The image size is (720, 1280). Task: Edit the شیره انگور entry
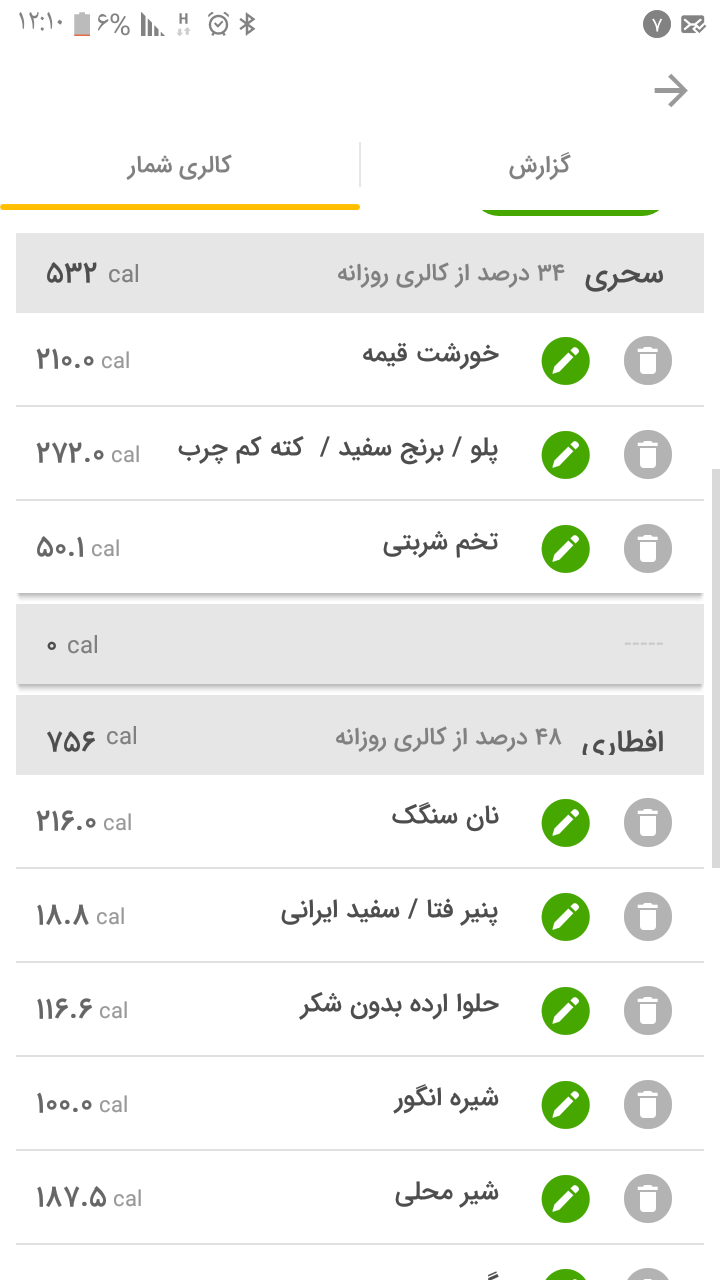pos(566,1105)
